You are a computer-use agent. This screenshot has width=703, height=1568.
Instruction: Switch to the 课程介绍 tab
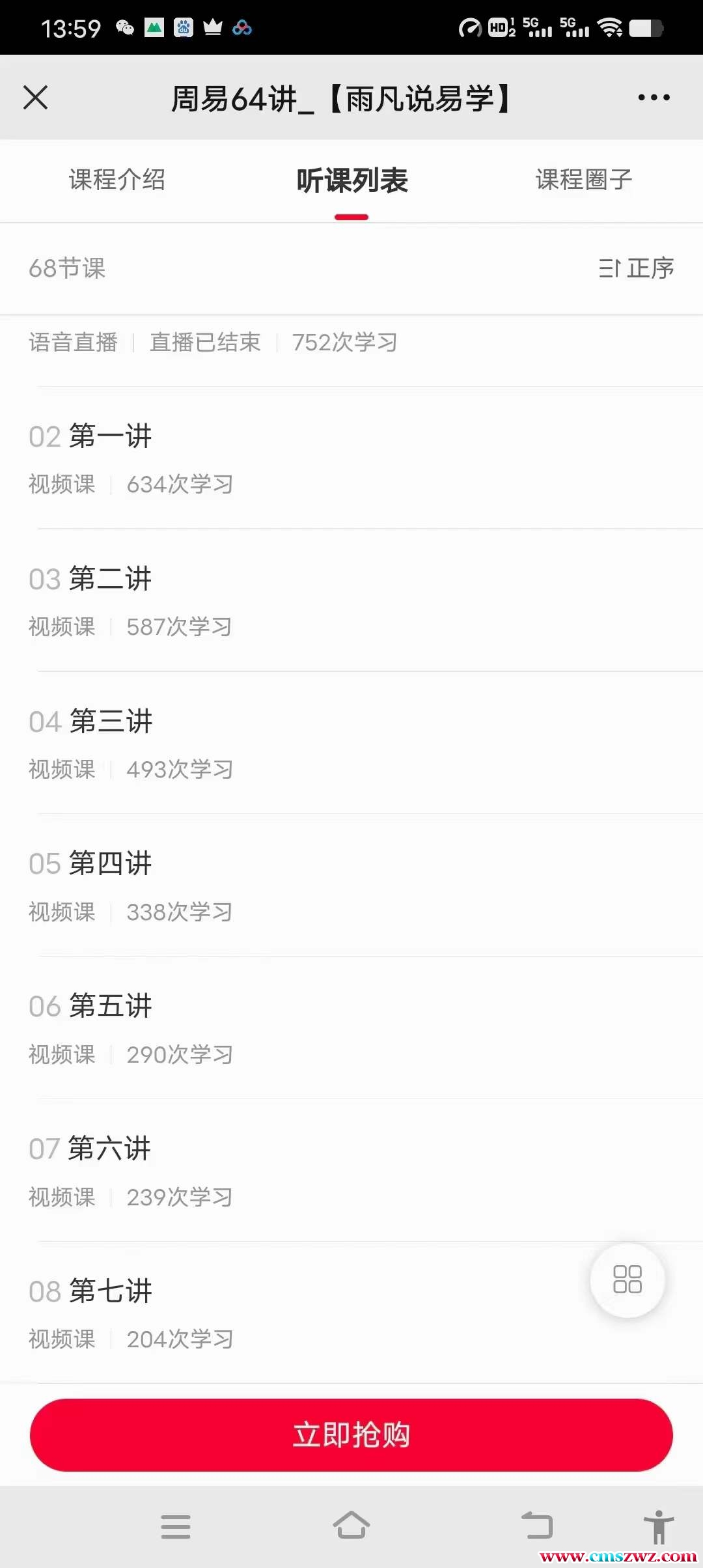pyautogui.click(x=117, y=180)
